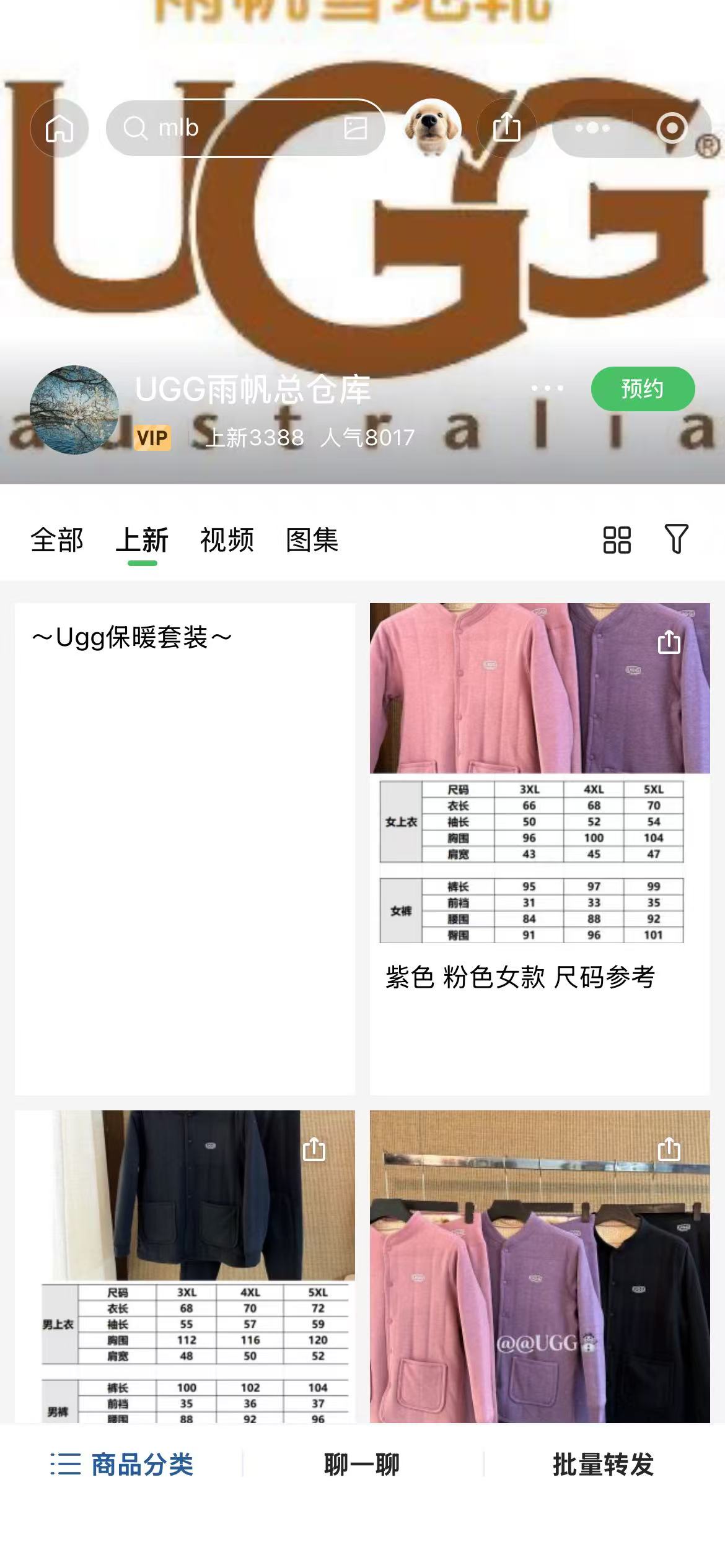The height and width of the screenshot is (1568, 725).
Task: Open the filter funnel icon
Action: click(x=676, y=539)
